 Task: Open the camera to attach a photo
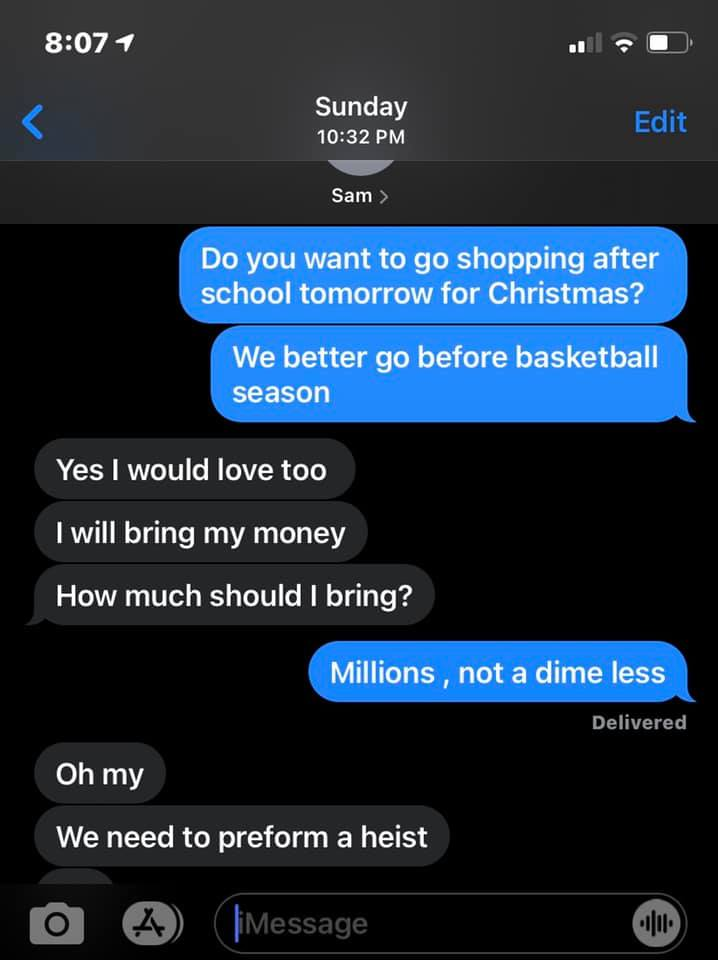coord(57,922)
